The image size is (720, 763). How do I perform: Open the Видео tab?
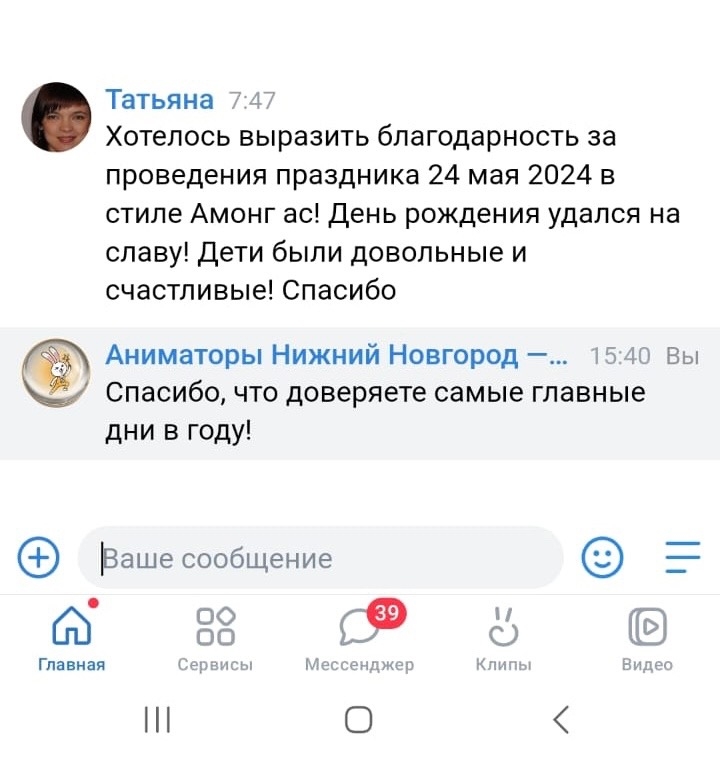coord(647,638)
